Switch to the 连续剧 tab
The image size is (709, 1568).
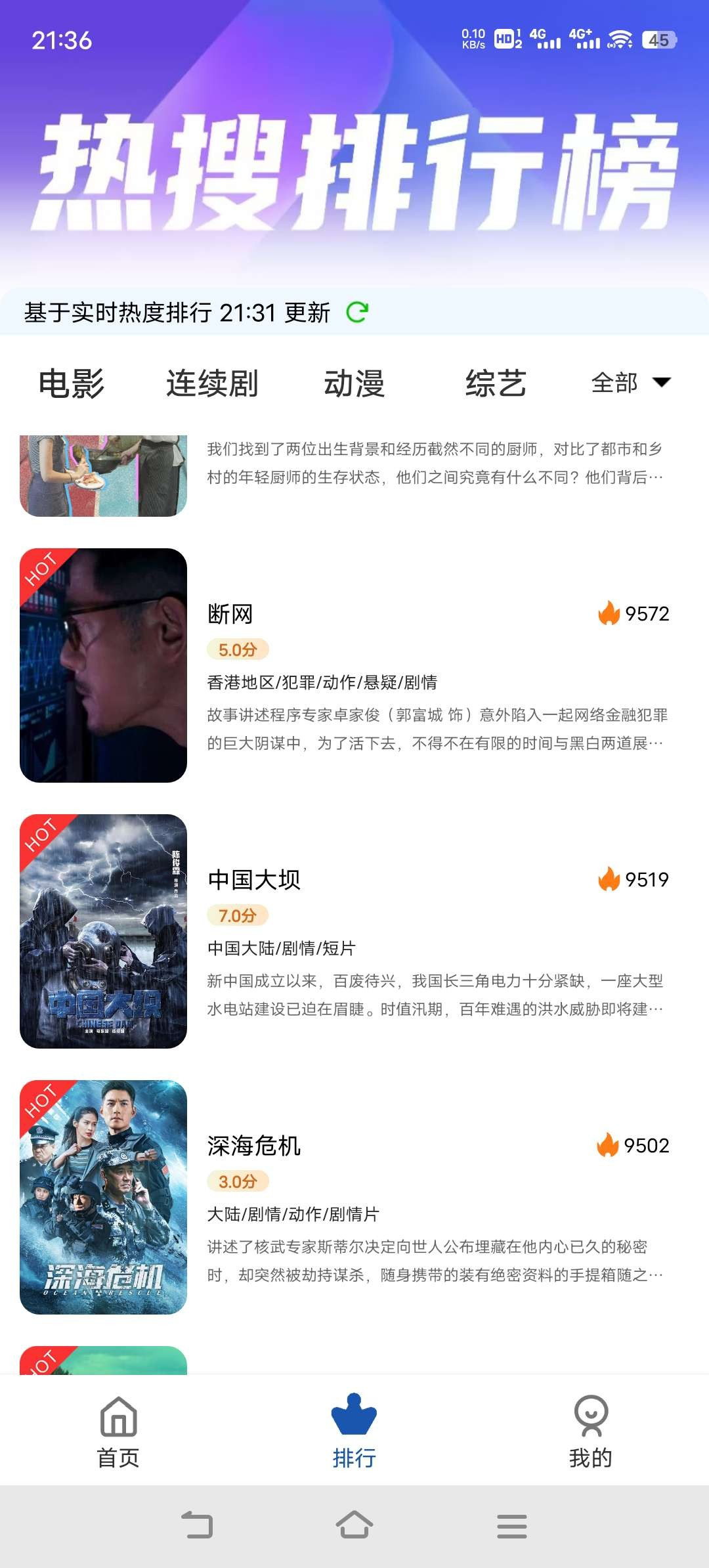pyautogui.click(x=211, y=384)
